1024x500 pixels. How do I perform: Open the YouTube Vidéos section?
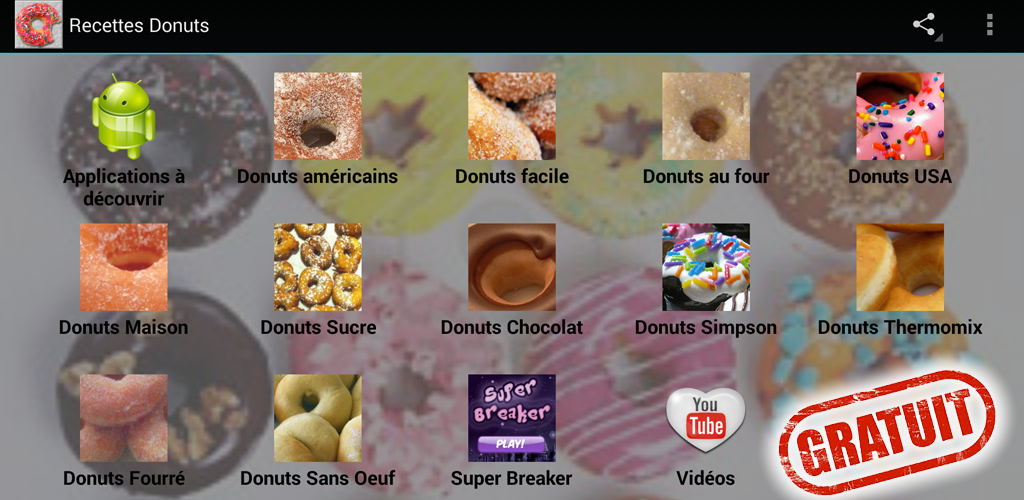click(x=706, y=419)
